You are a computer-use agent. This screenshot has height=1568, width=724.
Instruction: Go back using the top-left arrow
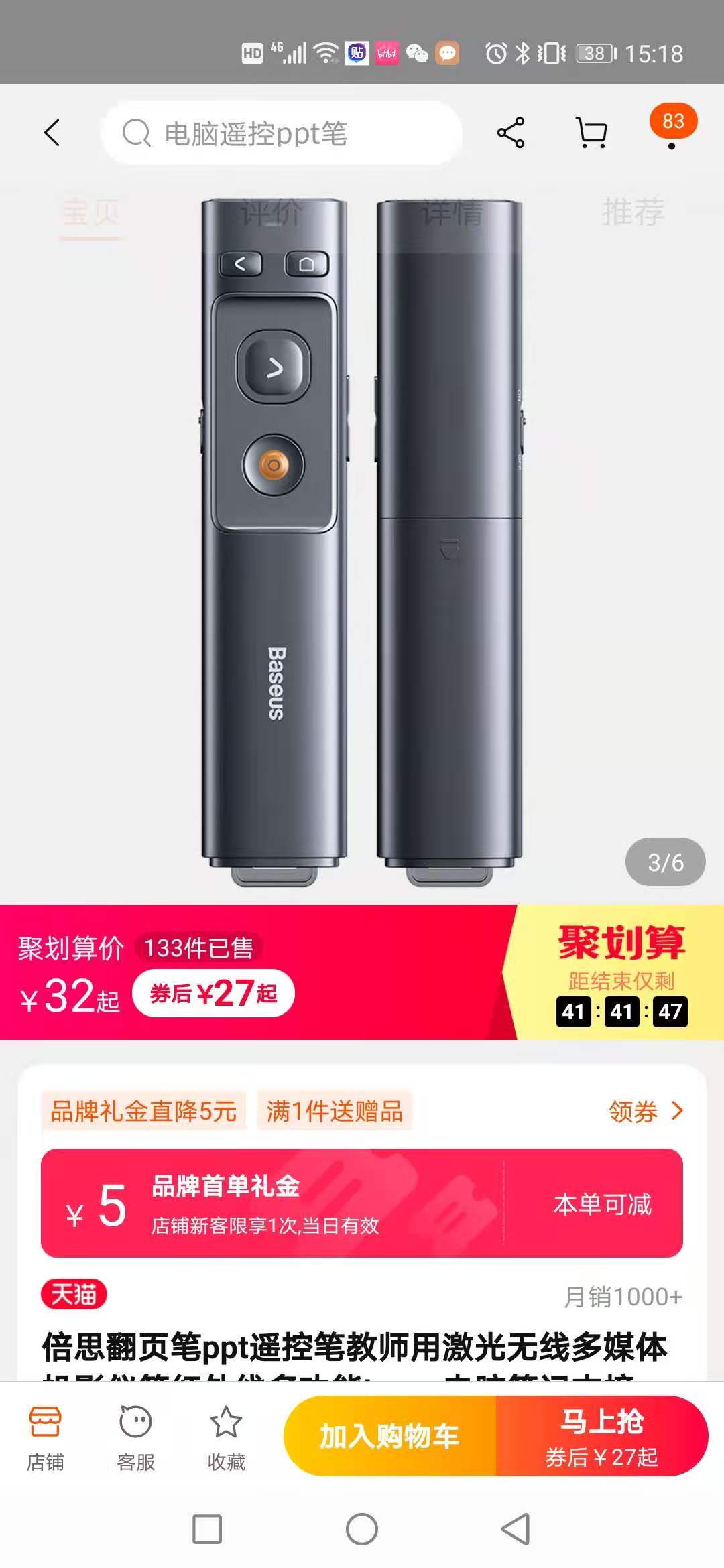(52, 133)
